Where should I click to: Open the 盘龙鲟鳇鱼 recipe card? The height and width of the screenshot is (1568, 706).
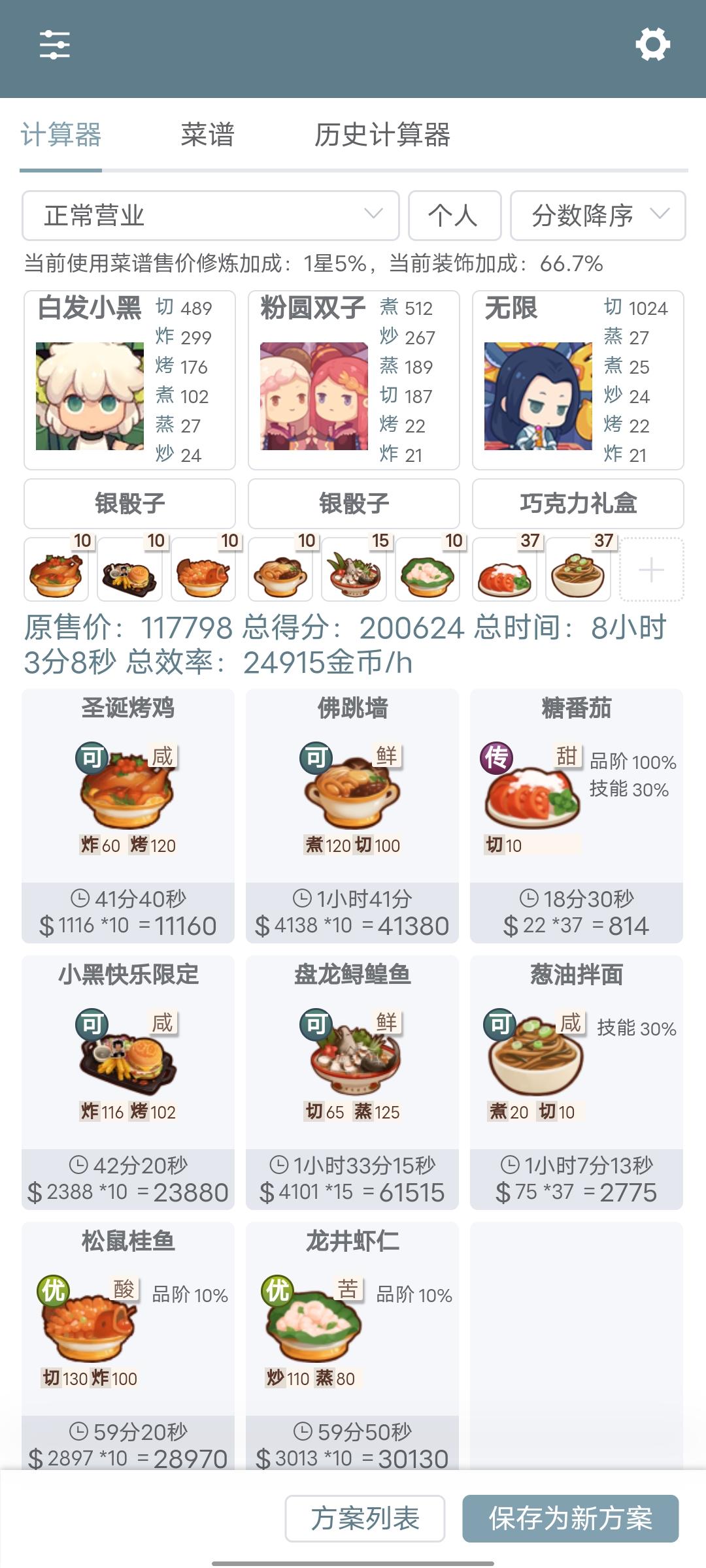(352, 1082)
